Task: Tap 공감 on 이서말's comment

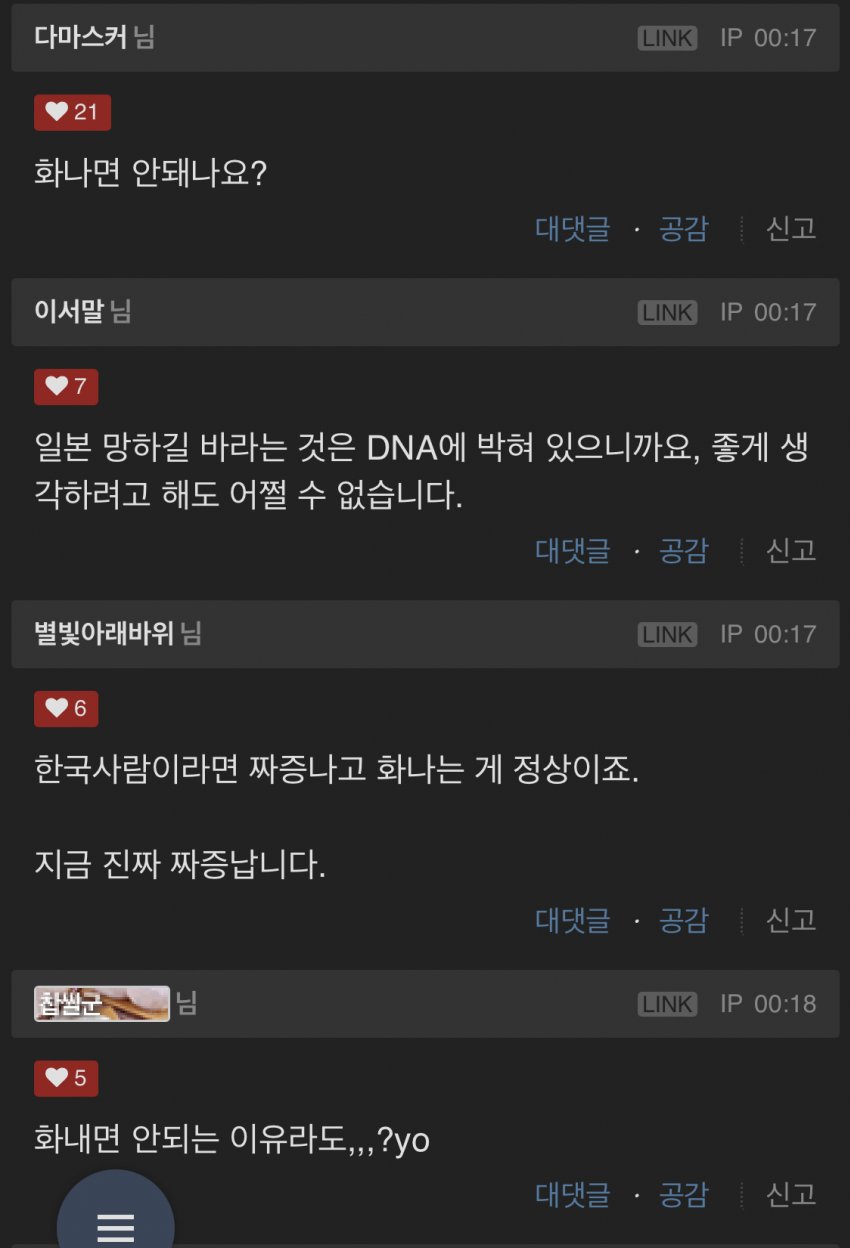Action: 683,550
